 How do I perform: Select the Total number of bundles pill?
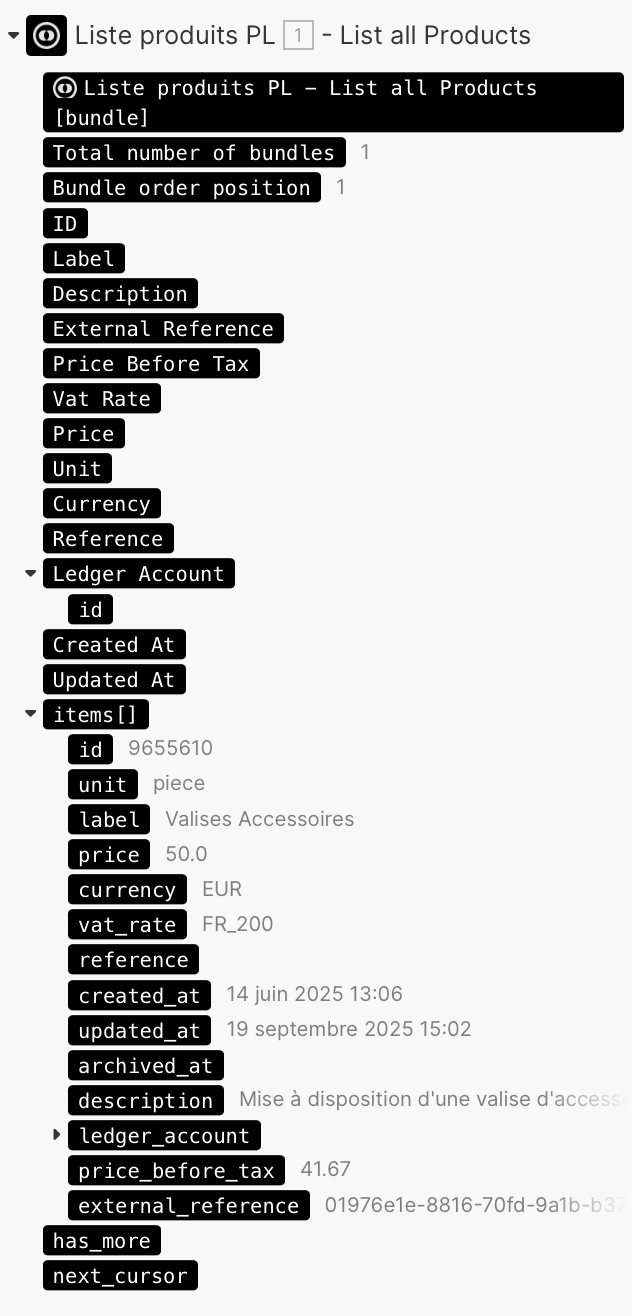tap(194, 153)
